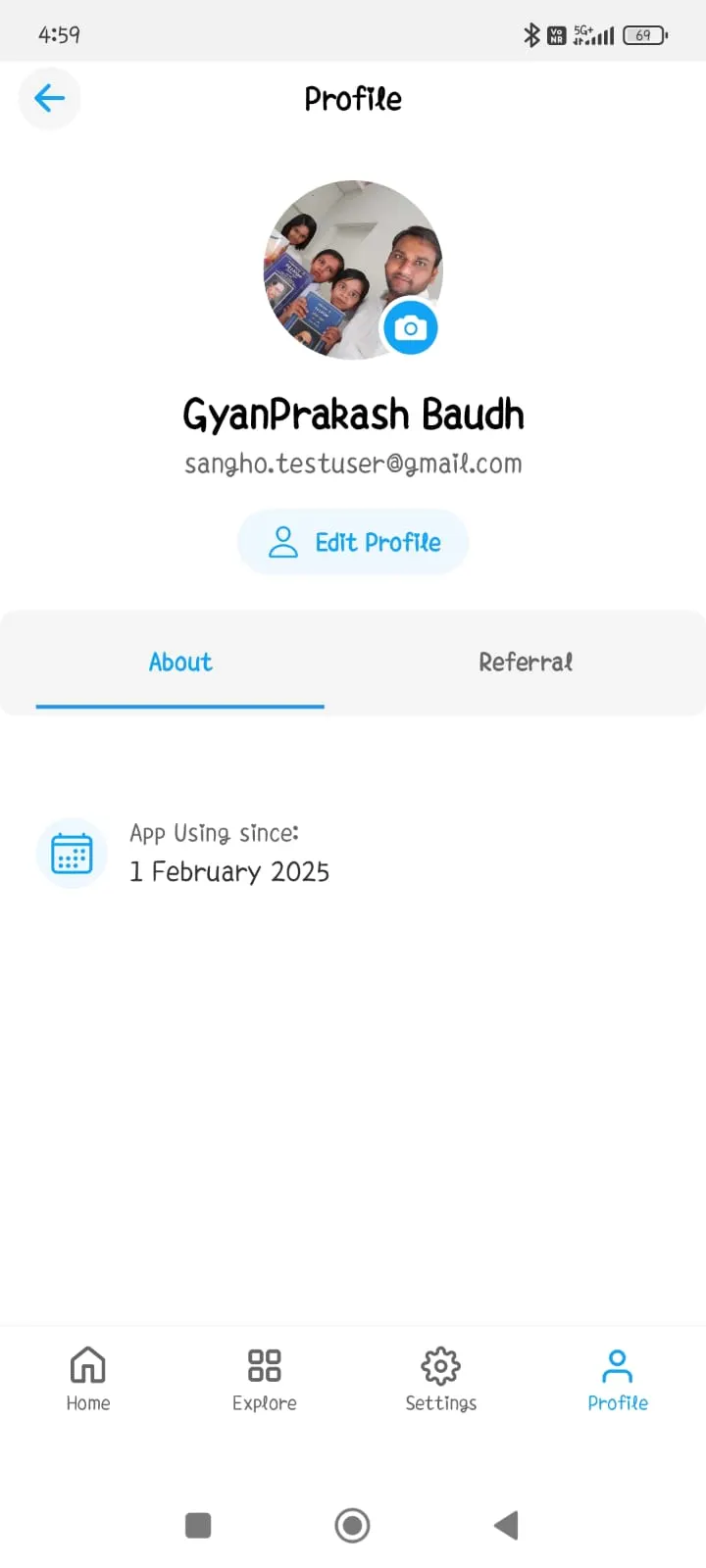
Task: Tap Profile in the bottom navigation
Action: (x=618, y=1379)
